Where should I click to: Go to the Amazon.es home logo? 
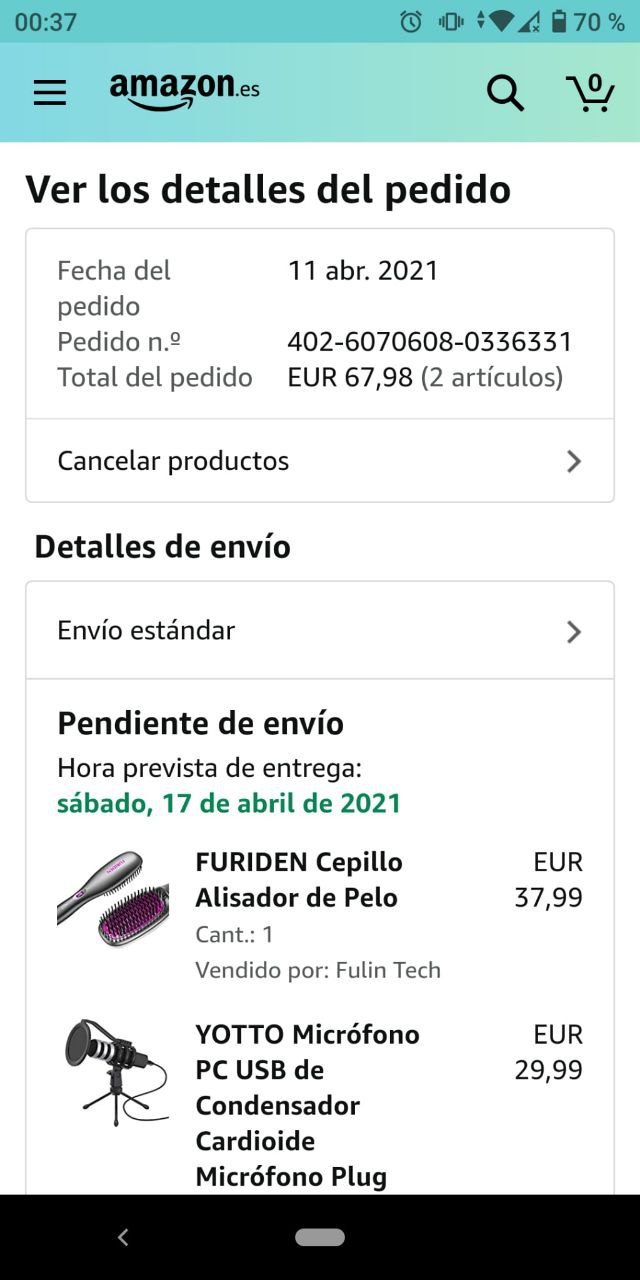point(185,91)
